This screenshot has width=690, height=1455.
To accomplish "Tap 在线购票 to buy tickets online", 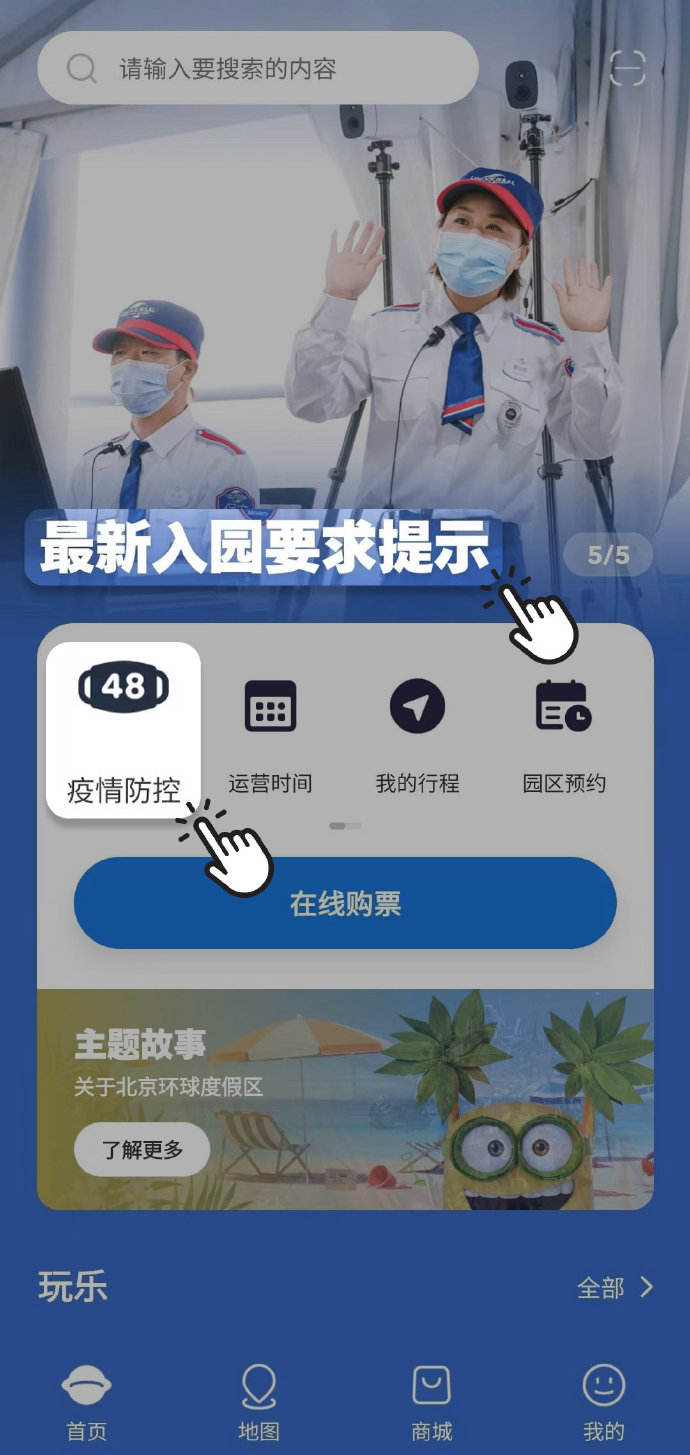I will pos(345,903).
